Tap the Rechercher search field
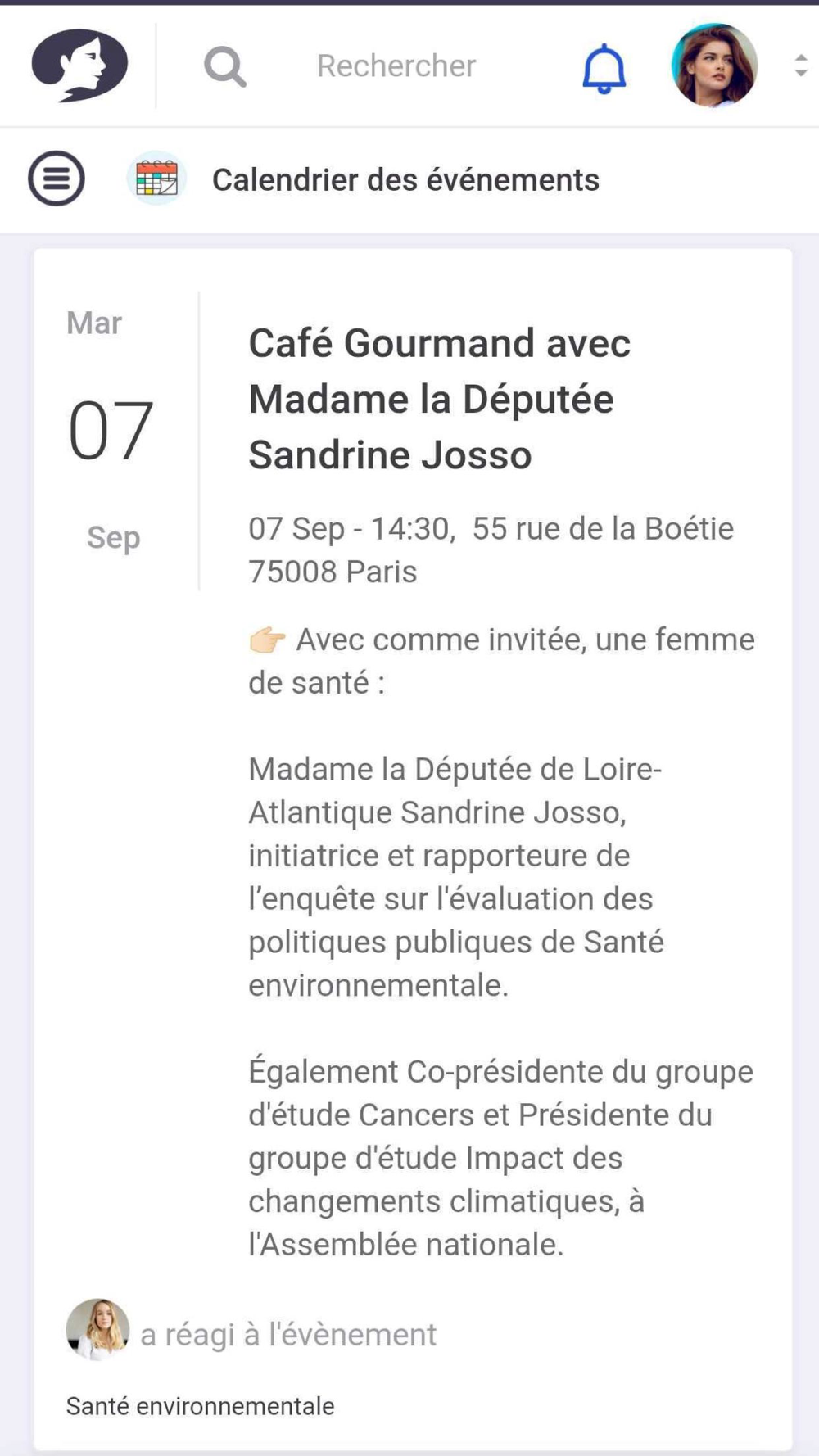This screenshot has height=1456, width=819. pyautogui.click(x=396, y=66)
